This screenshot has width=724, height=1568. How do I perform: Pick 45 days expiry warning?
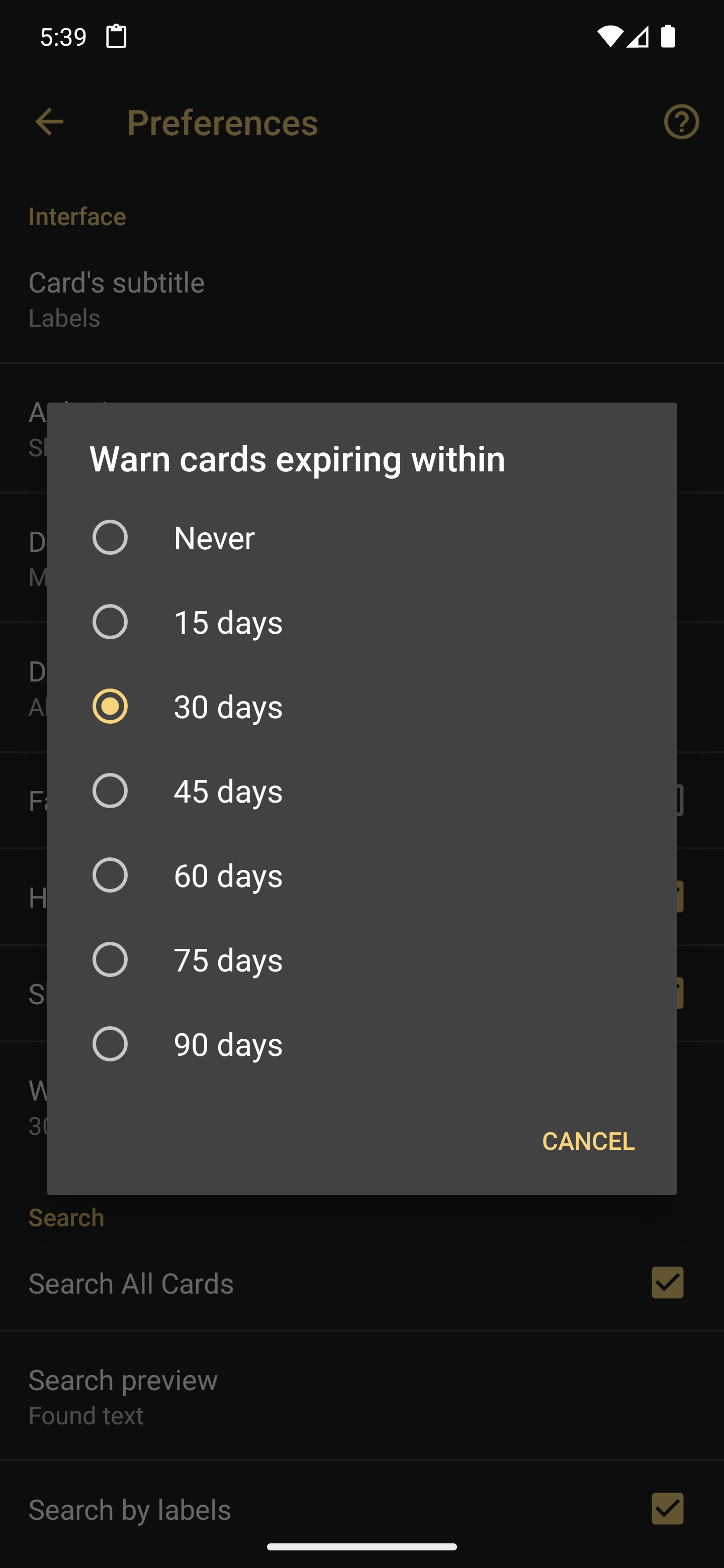coord(361,791)
